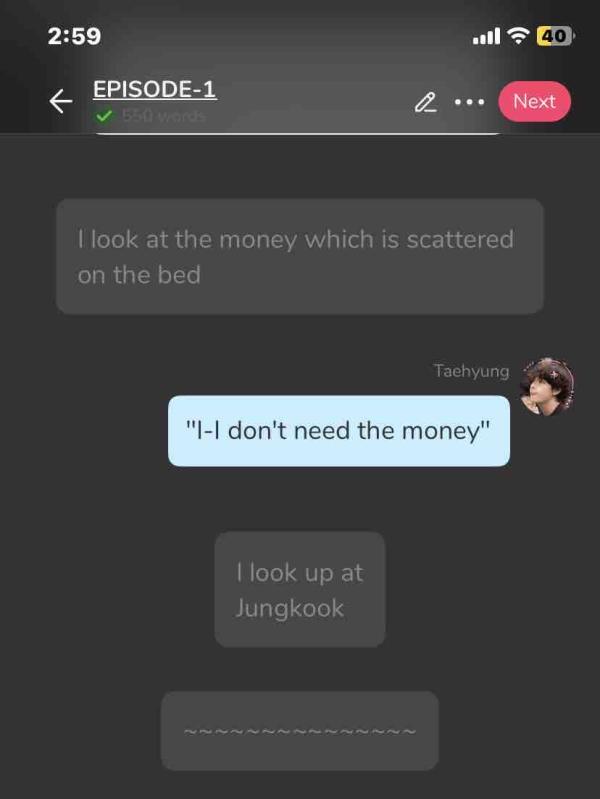Open the pencil edit icon
Viewport: 600px width, 799px height.
point(426,102)
